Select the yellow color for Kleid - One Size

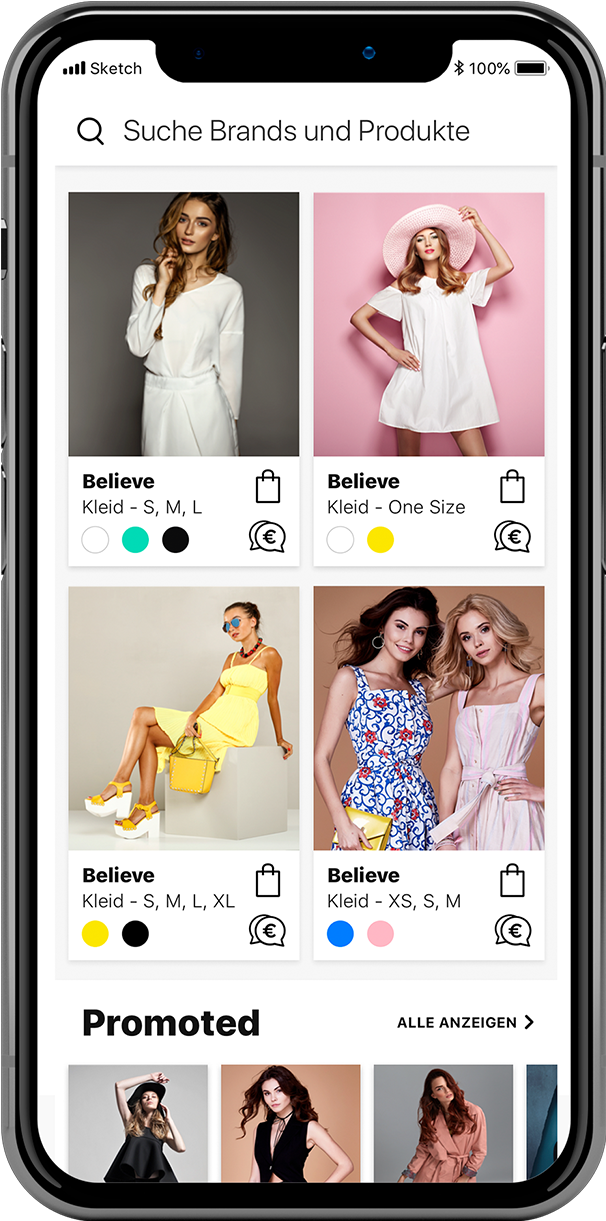pos(380,540)
